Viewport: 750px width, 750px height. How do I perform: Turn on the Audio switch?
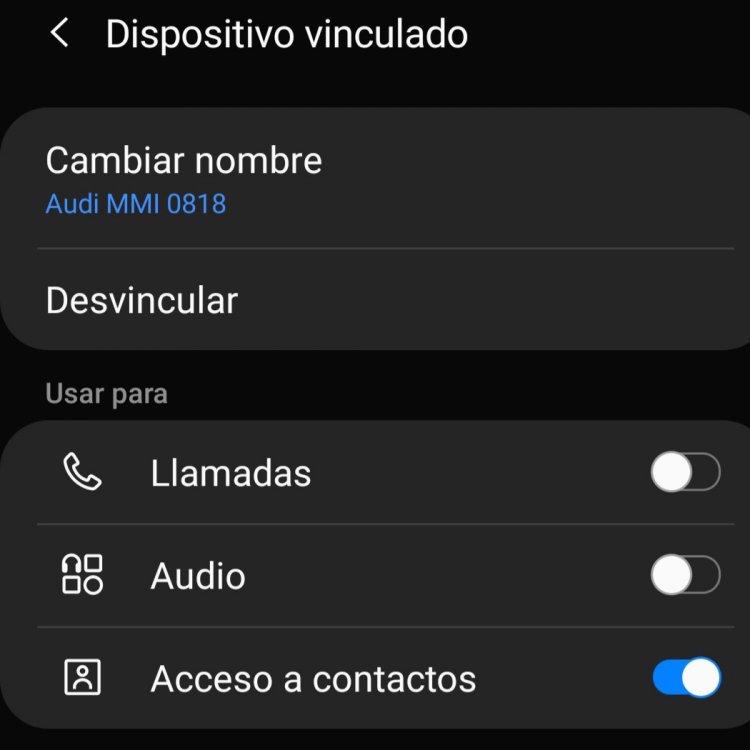coord(685,576)
